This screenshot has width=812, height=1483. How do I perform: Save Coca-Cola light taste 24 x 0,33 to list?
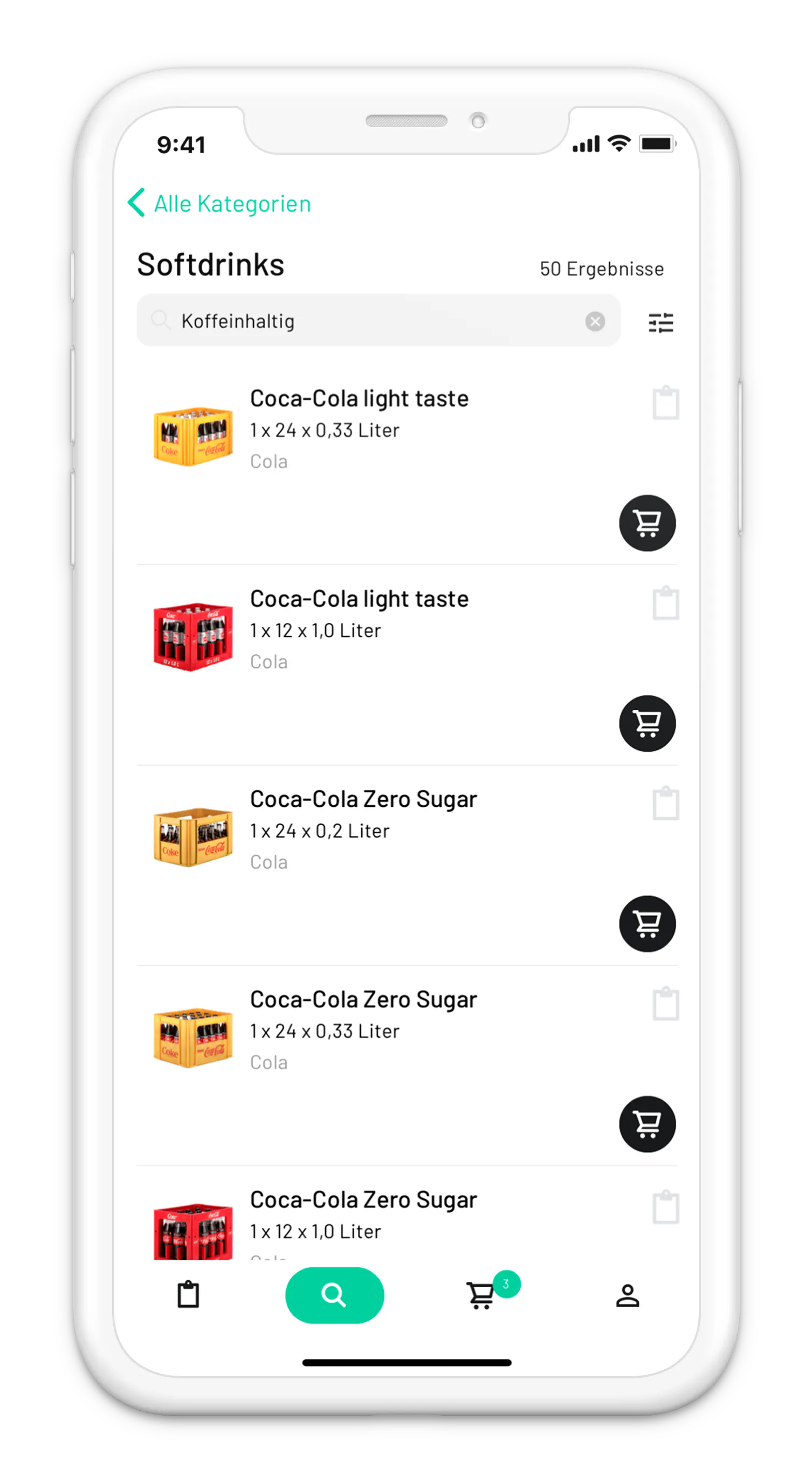point(665,403)
